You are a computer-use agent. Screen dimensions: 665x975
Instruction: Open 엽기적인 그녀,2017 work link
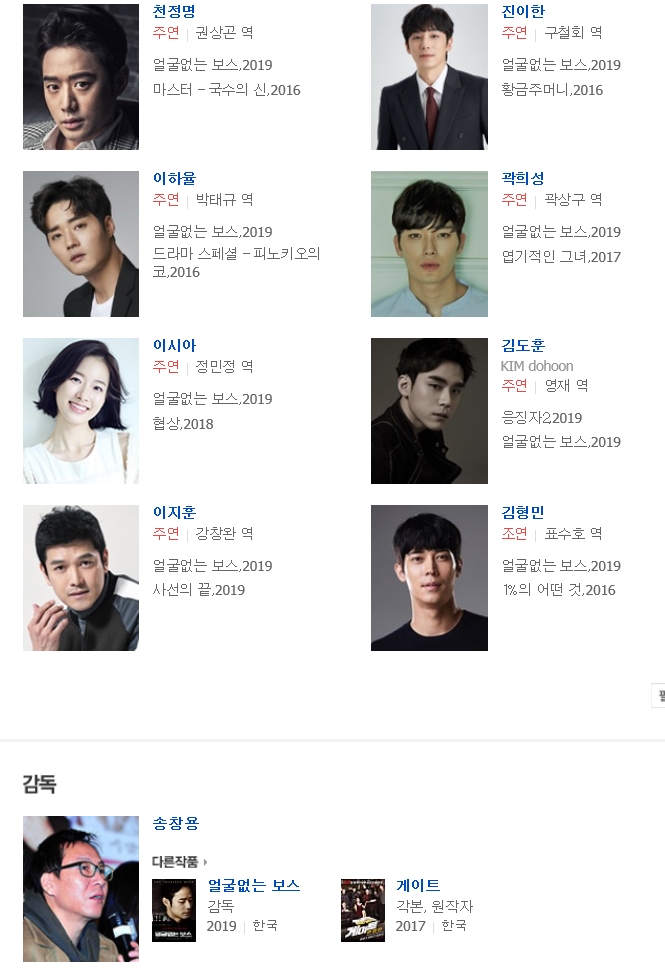coord(561,257)
